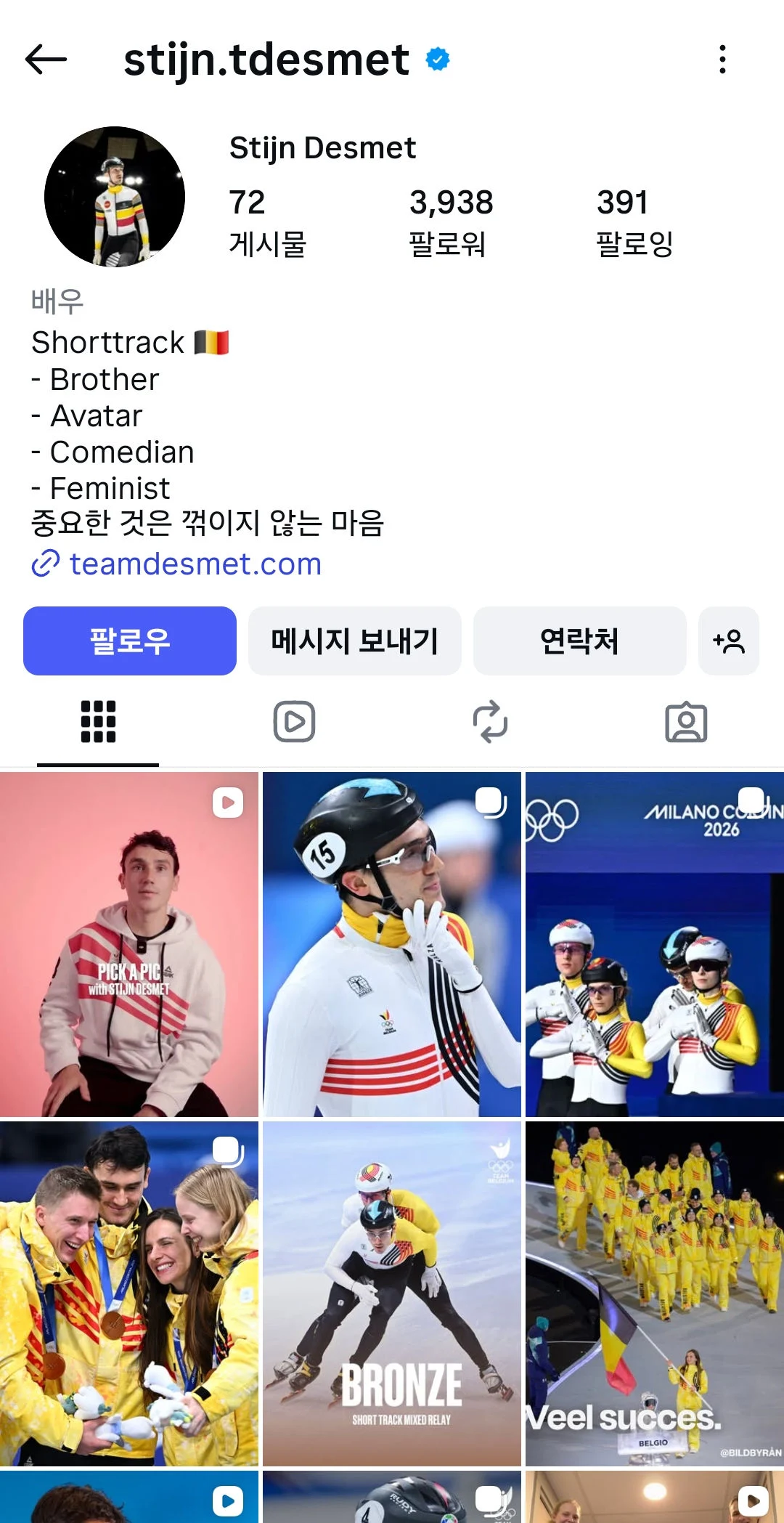Open the teamdesmet.com link
The image size is (784, 1523).
(195, 564)
